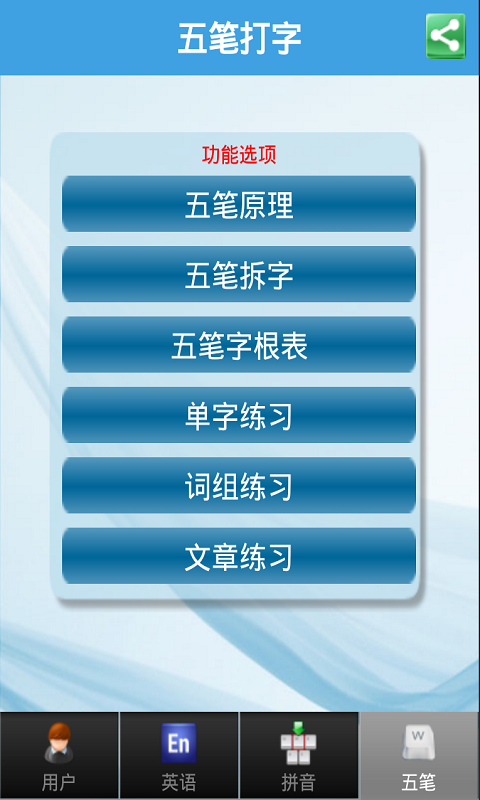Open 五笔原理
This screenshot has width=480, height=800.
pos(239,204)
